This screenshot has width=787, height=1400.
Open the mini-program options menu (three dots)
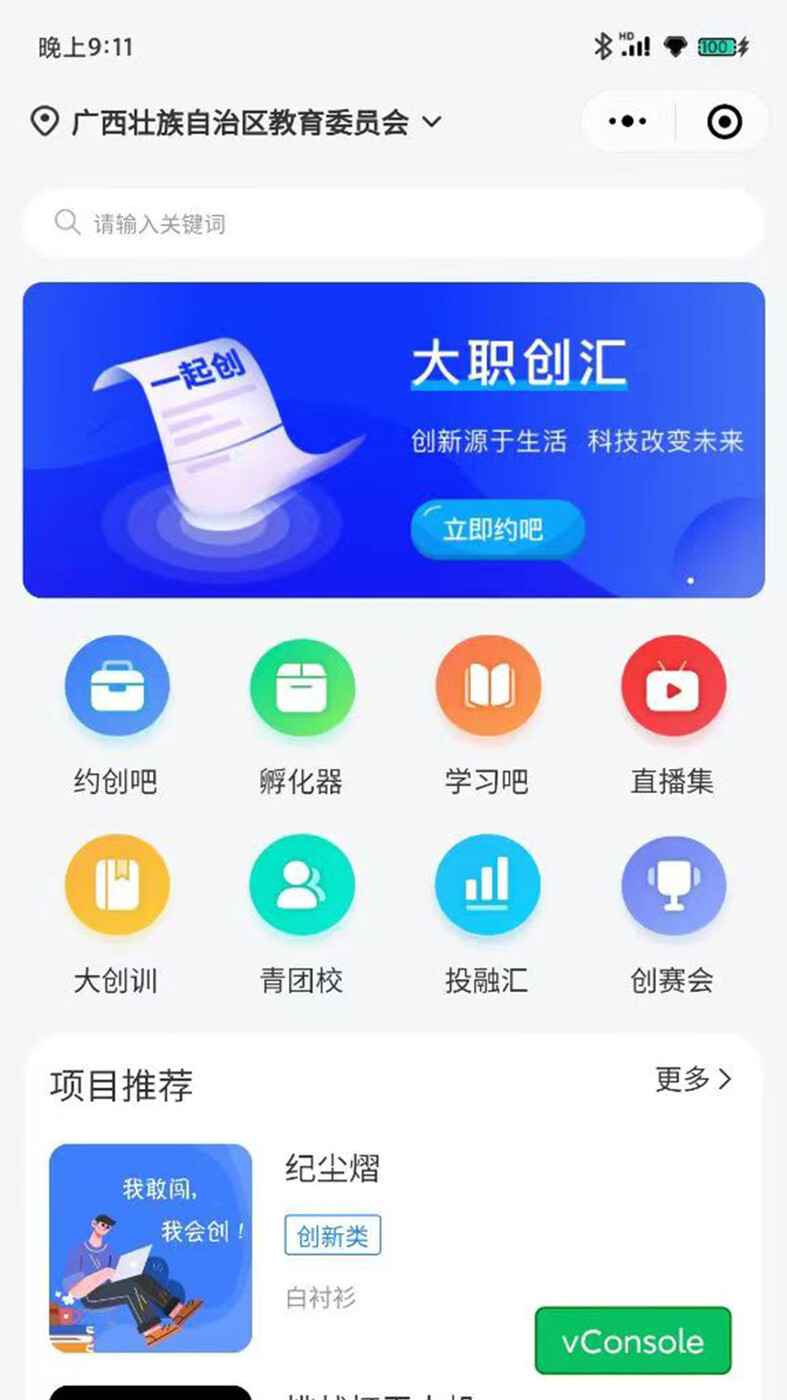[x=627, y=120]
